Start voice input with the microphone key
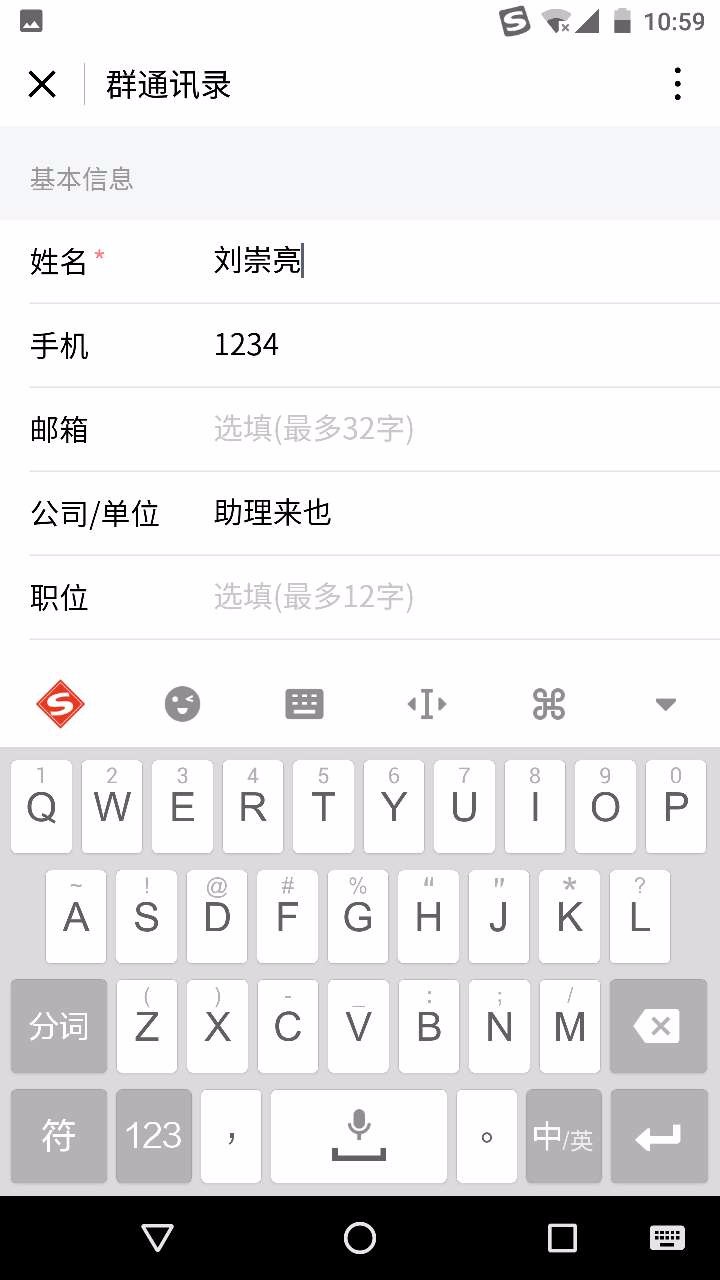Image resolution: width=720 pixels, height=1280 pixels. coord(359,1136)
